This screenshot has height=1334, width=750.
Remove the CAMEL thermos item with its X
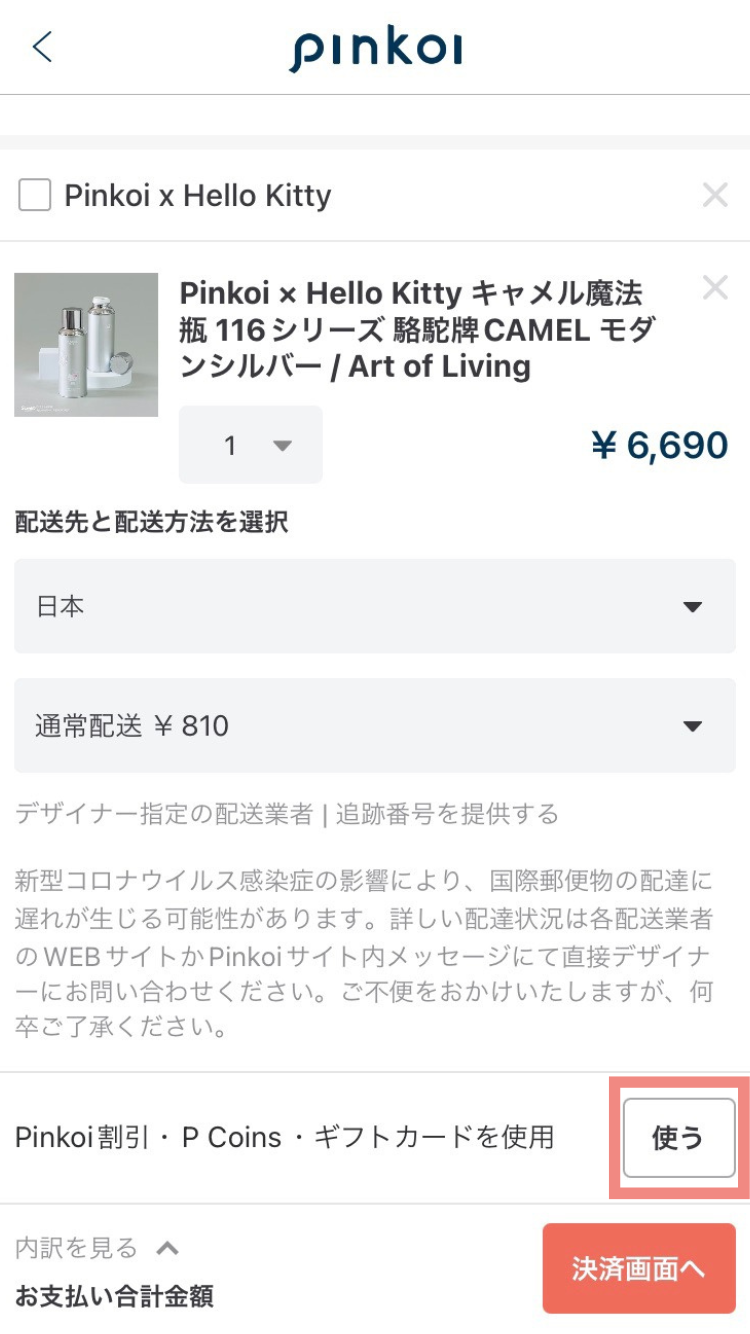click(x=716, y=287)
